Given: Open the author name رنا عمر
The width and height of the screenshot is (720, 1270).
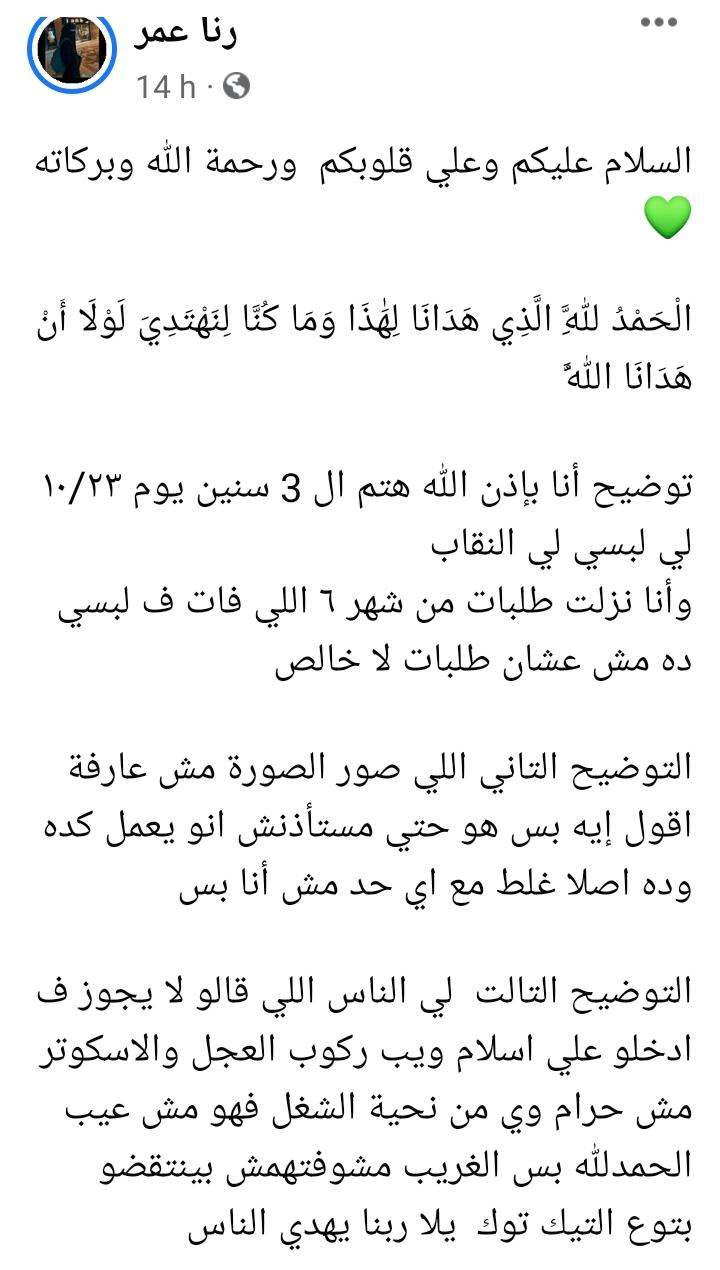Looking at the screenshot, I should (x=184, y=34).
